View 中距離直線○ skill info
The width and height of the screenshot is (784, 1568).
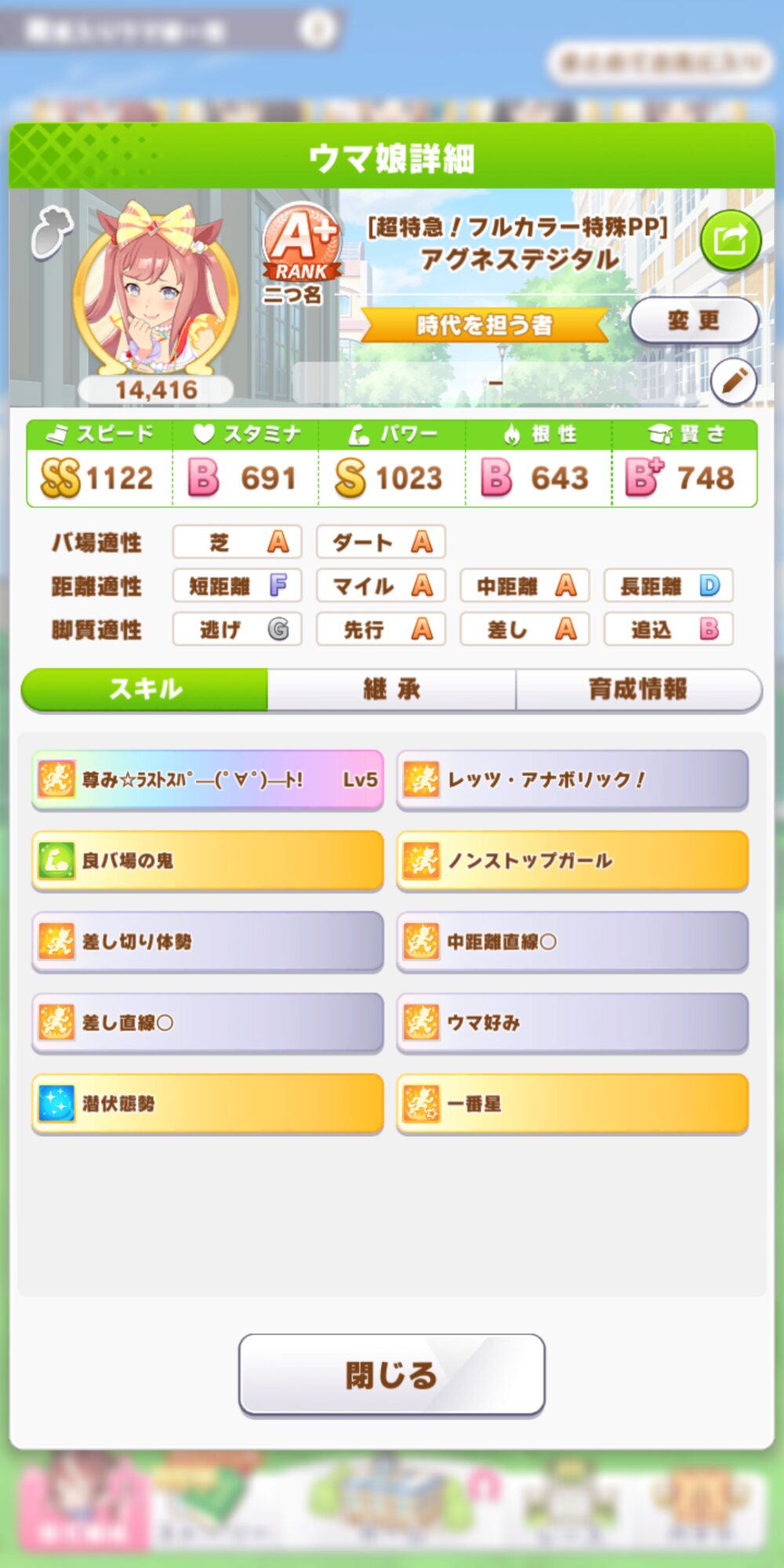572,942
